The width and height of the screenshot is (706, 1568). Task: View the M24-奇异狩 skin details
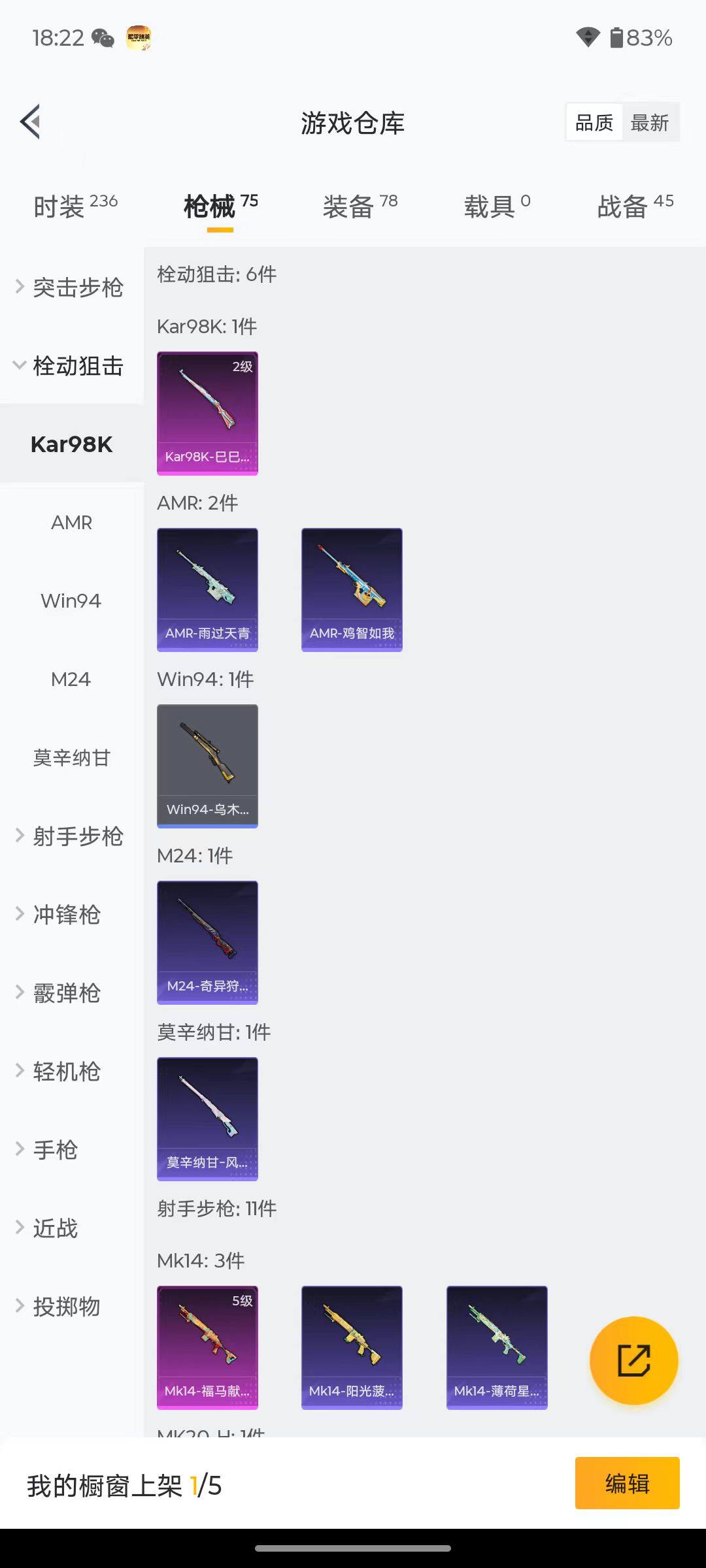(x=207, y=941)
